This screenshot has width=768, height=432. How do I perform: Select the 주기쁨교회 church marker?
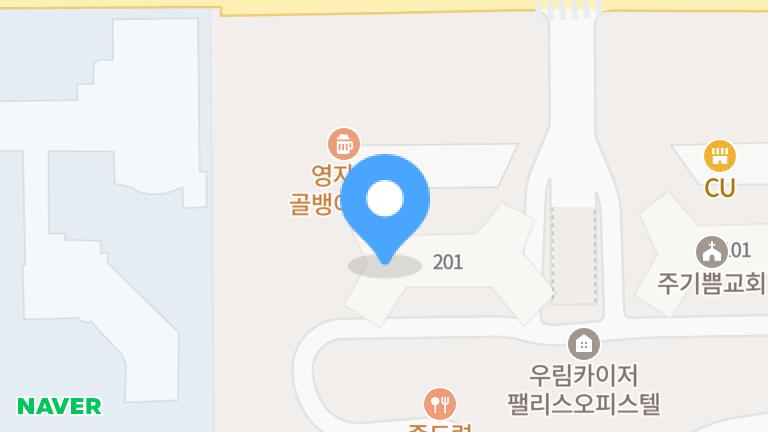click(x=712, y=252)
